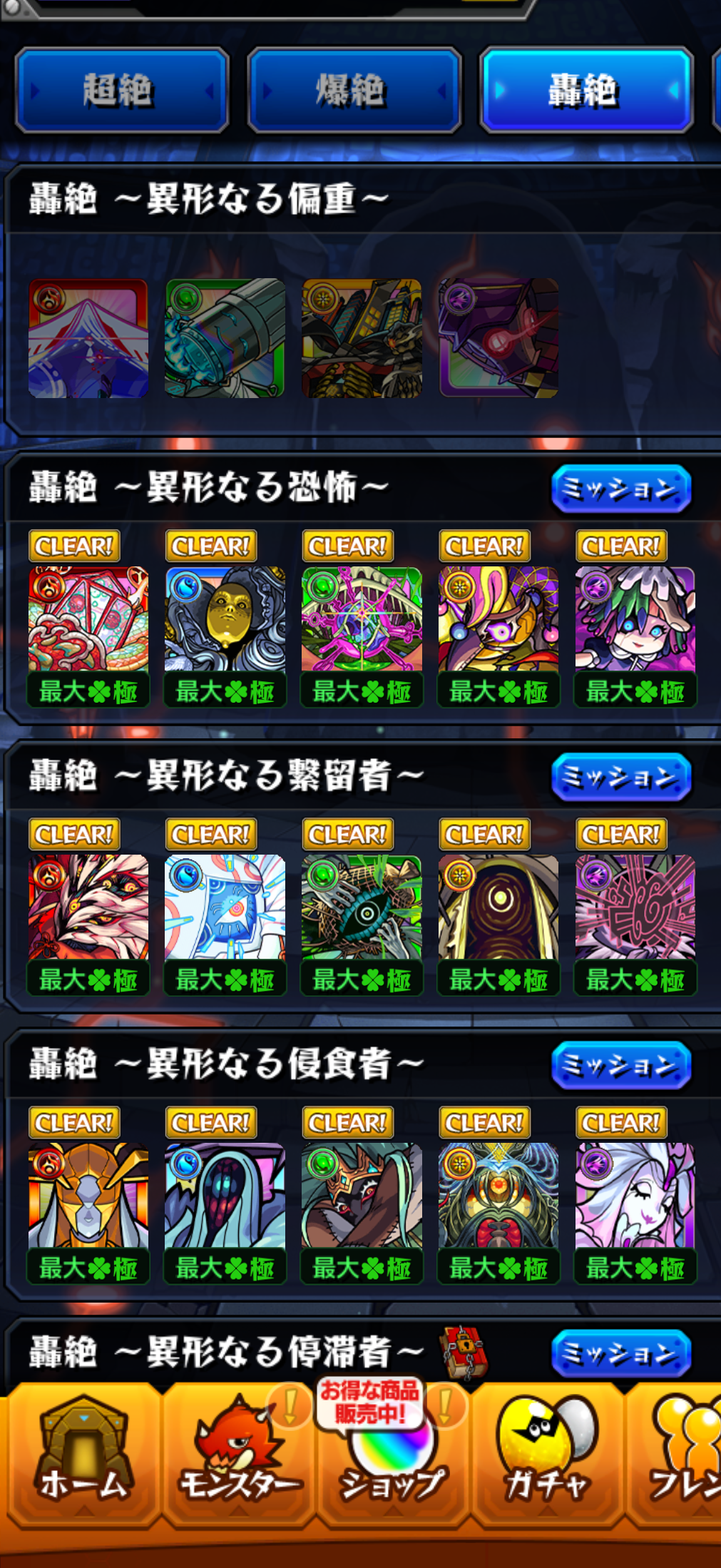
Task: Select the golden mask monster in 異形なる恐怖
Action: point(225,619)
